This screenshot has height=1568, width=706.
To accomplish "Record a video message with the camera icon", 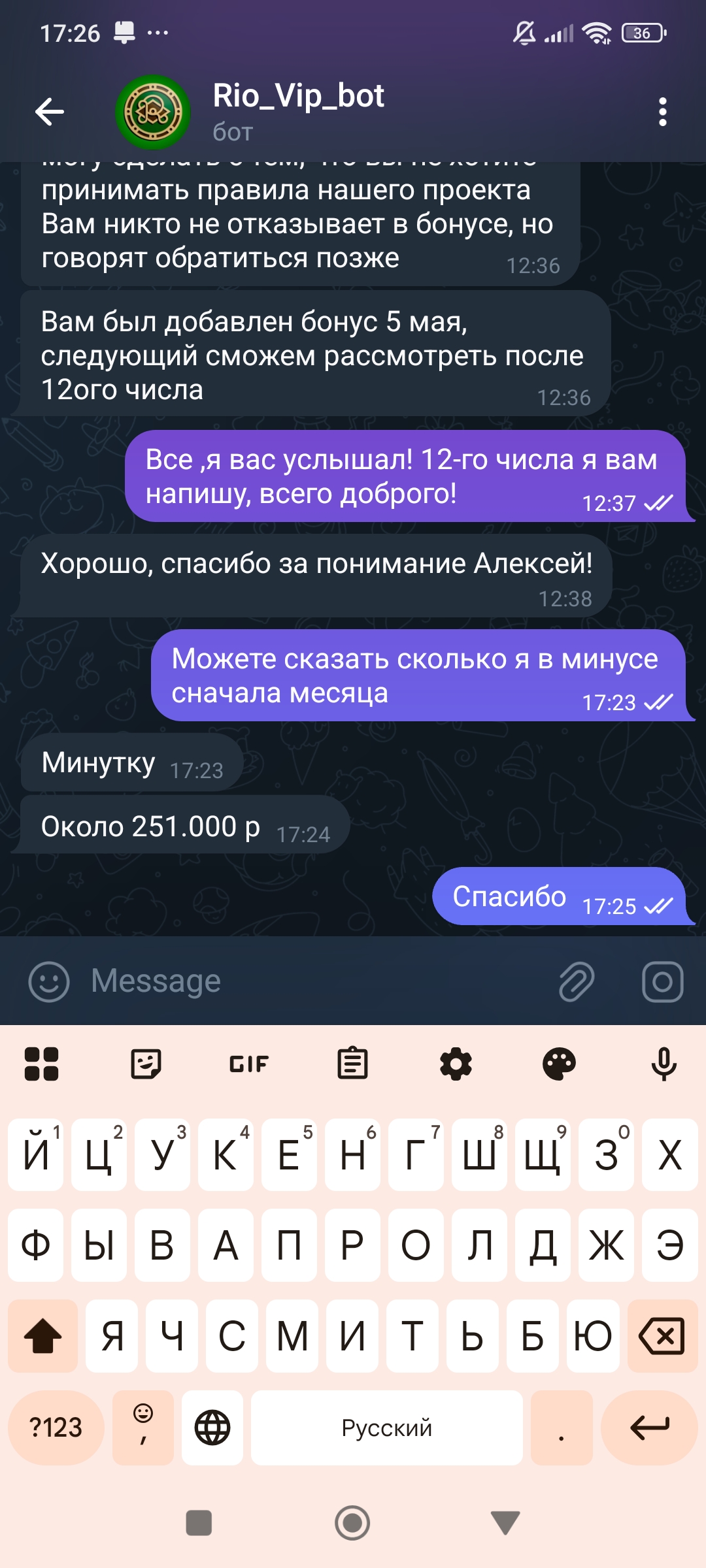I will tap(662, 981).
